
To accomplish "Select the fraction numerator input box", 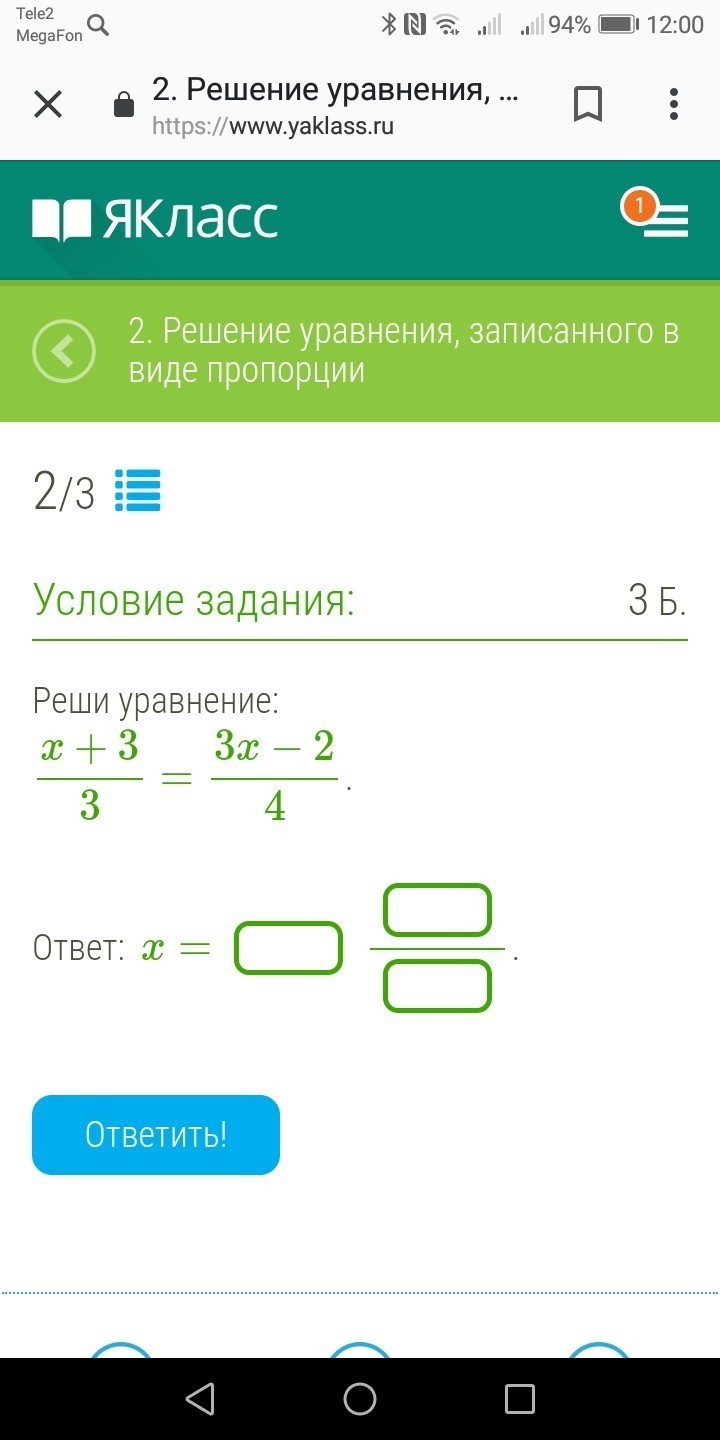I will [437, 910].
